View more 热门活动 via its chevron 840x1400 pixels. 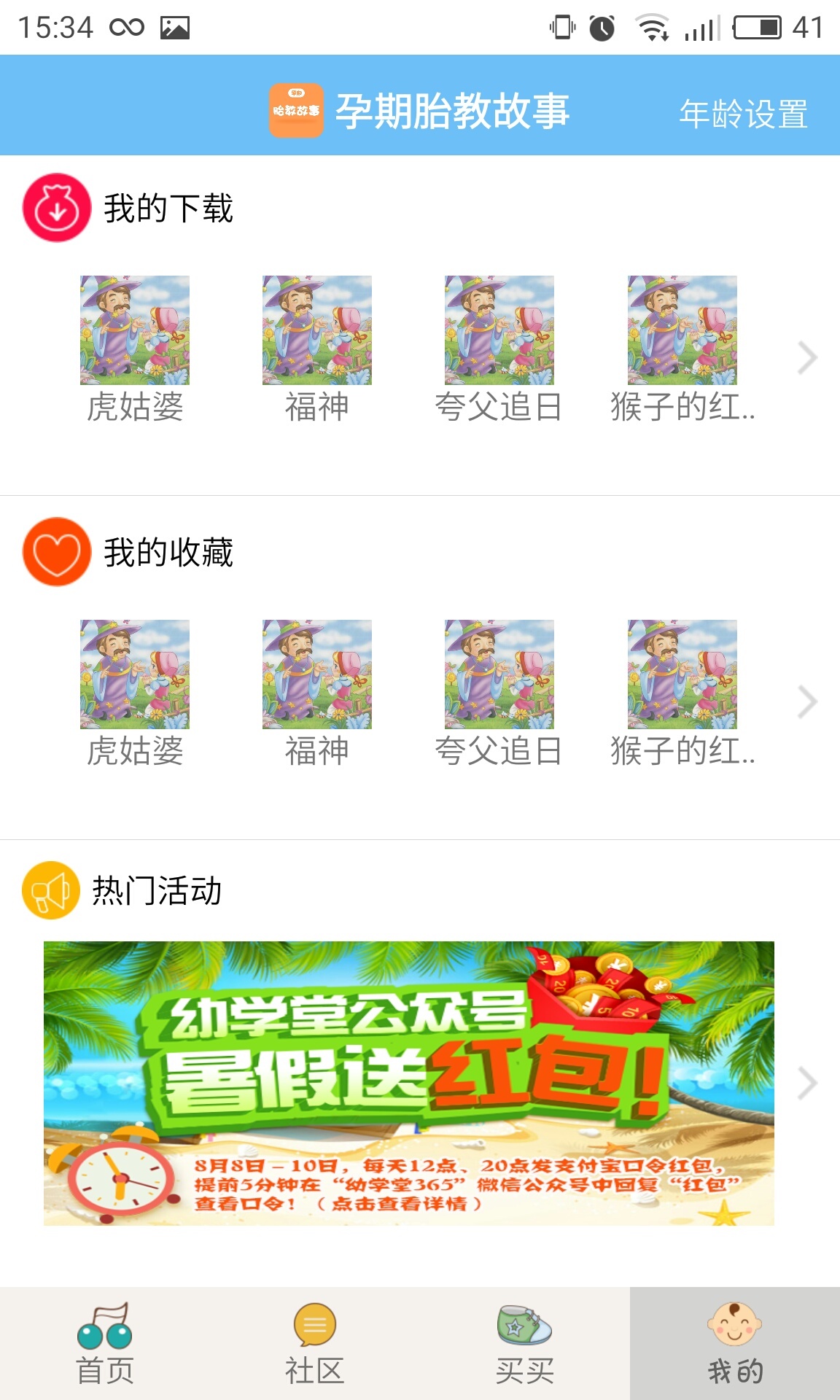(807, 1083)
